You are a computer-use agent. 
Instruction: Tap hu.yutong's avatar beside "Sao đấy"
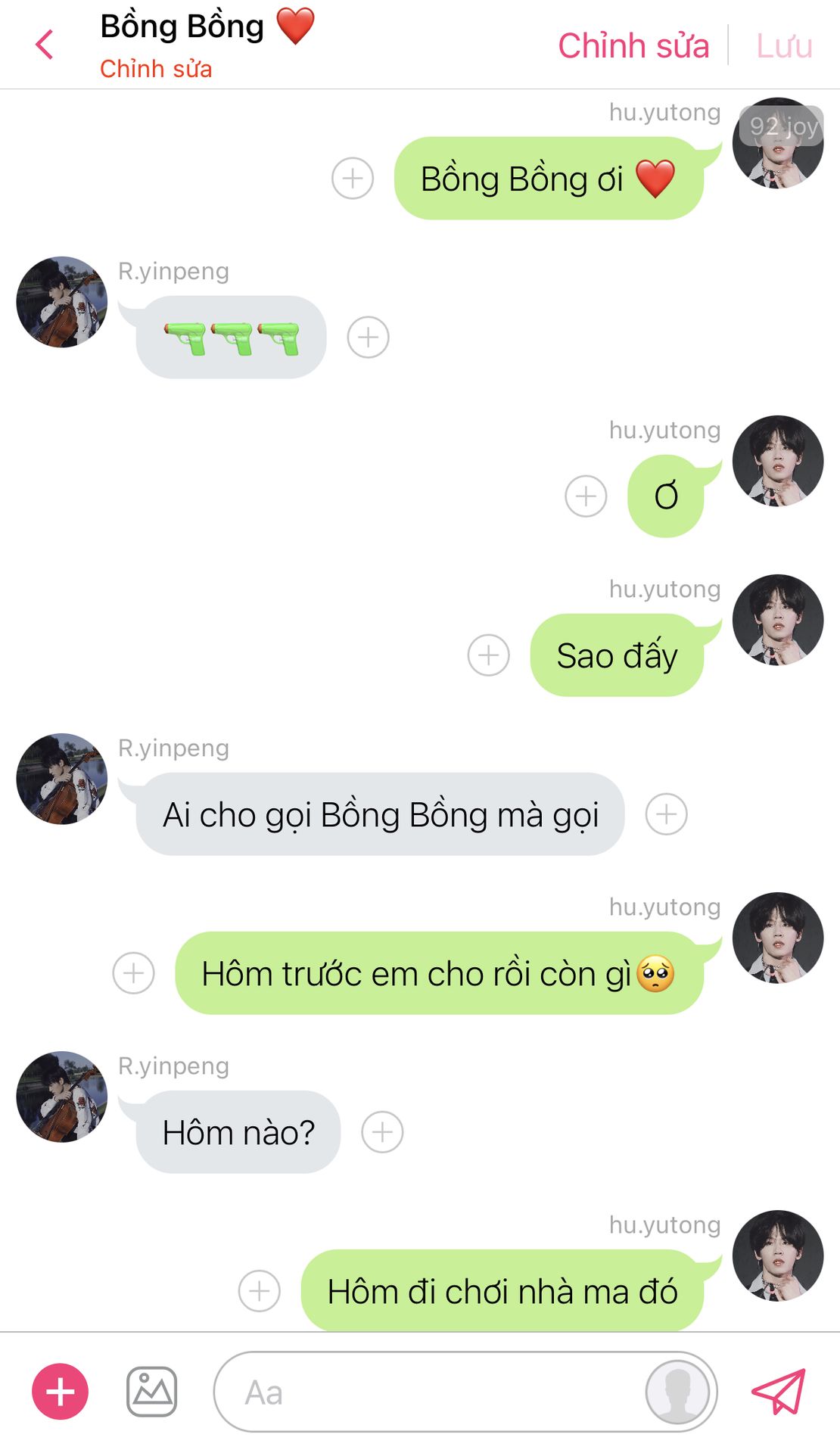click(777, 620)
